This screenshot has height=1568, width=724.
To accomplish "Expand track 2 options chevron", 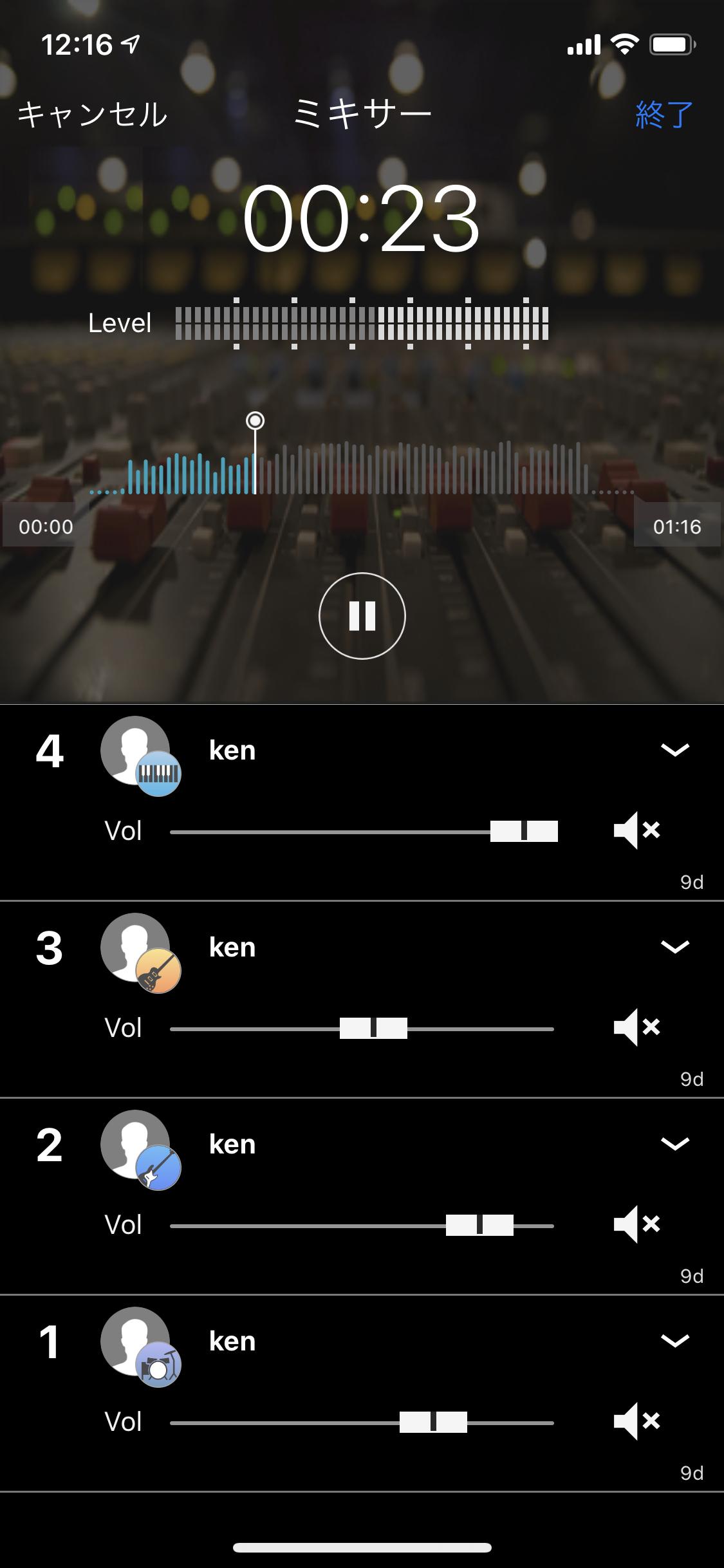I will (x=675, y=1144).
